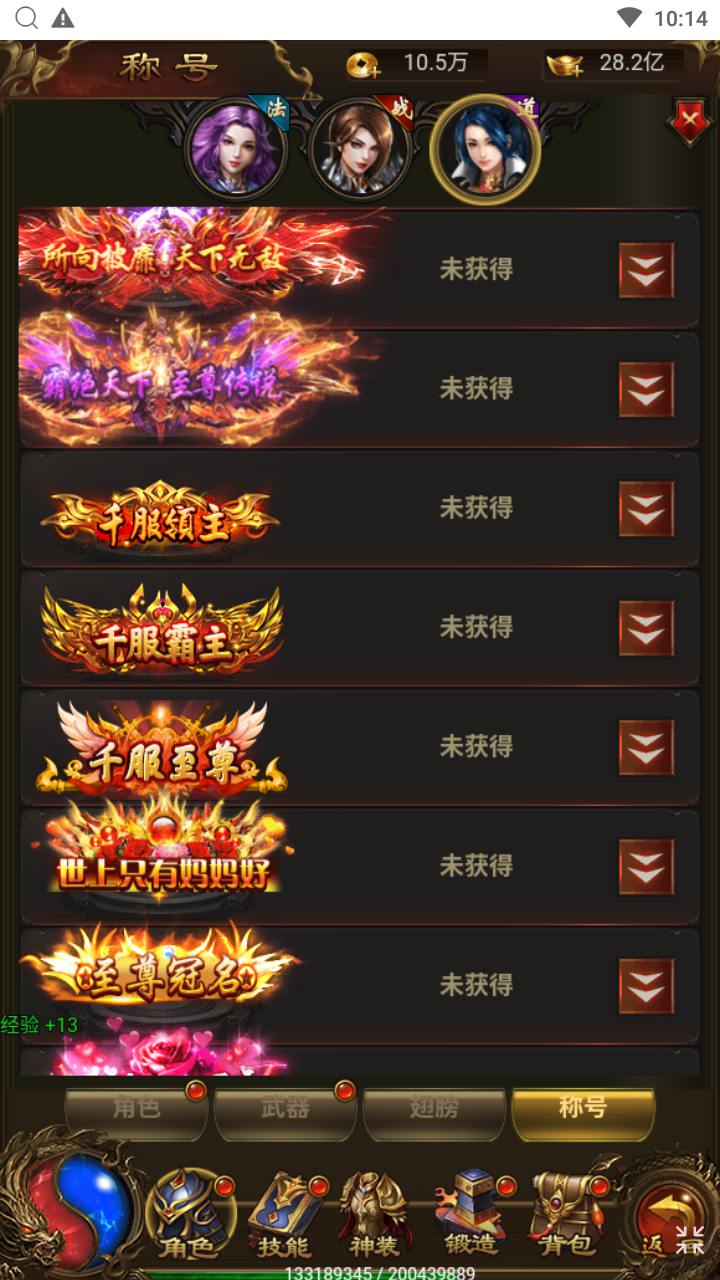Open 技能 skills in bottom bar
The width and height of the screenshot is (720, 1280).
(x=284, y=1217)
